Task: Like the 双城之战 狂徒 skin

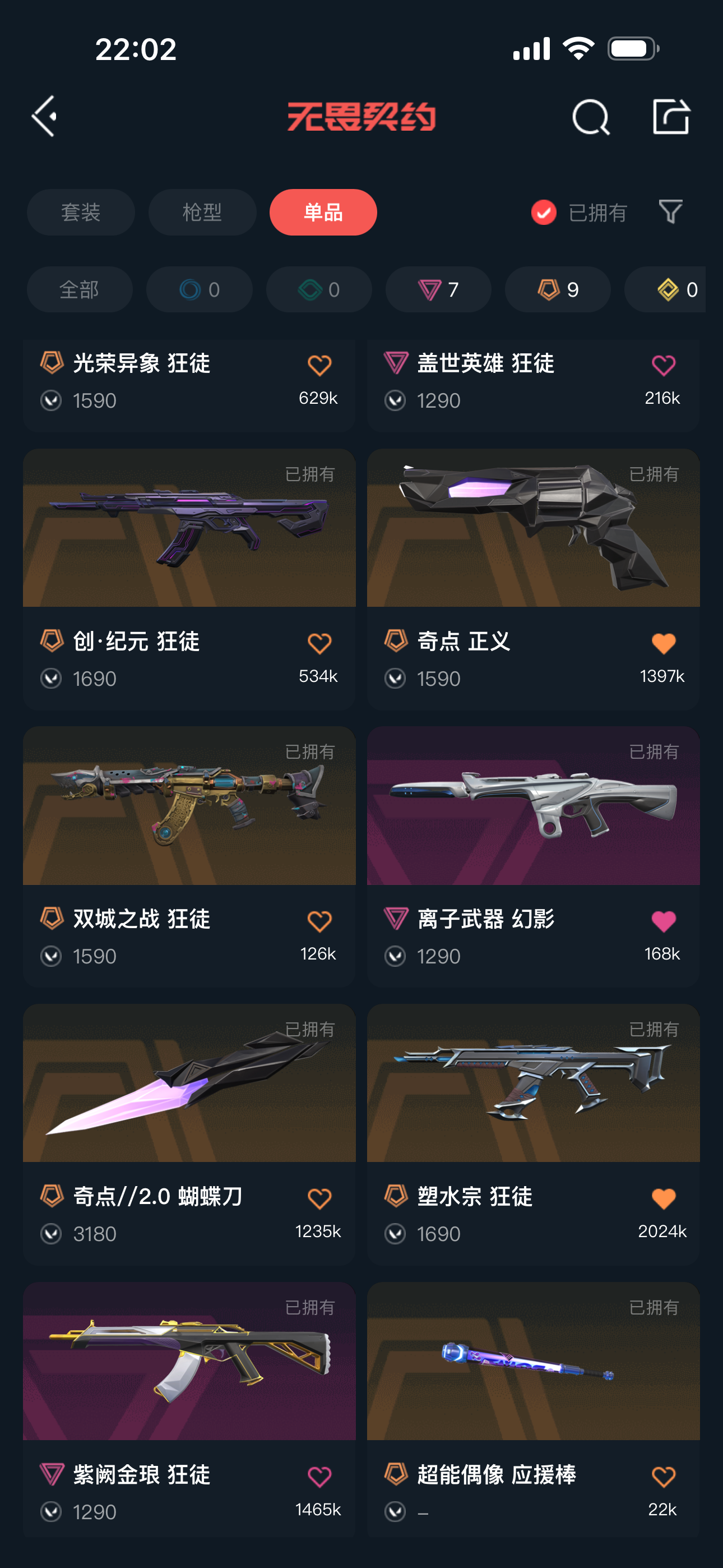Action: 319,921
